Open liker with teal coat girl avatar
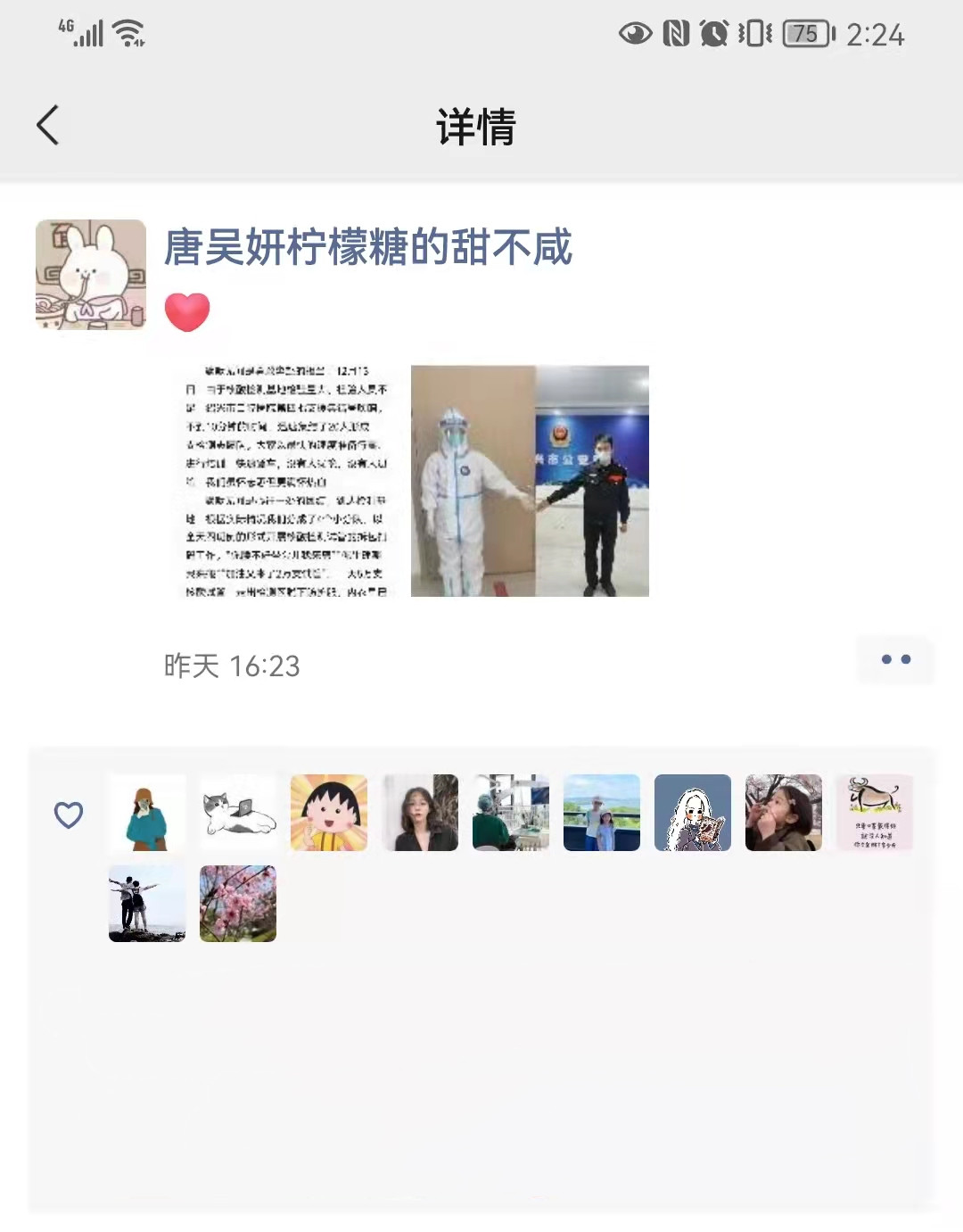Image resolution: width=963 pixels, height=1232 pixels. point(147,813)
